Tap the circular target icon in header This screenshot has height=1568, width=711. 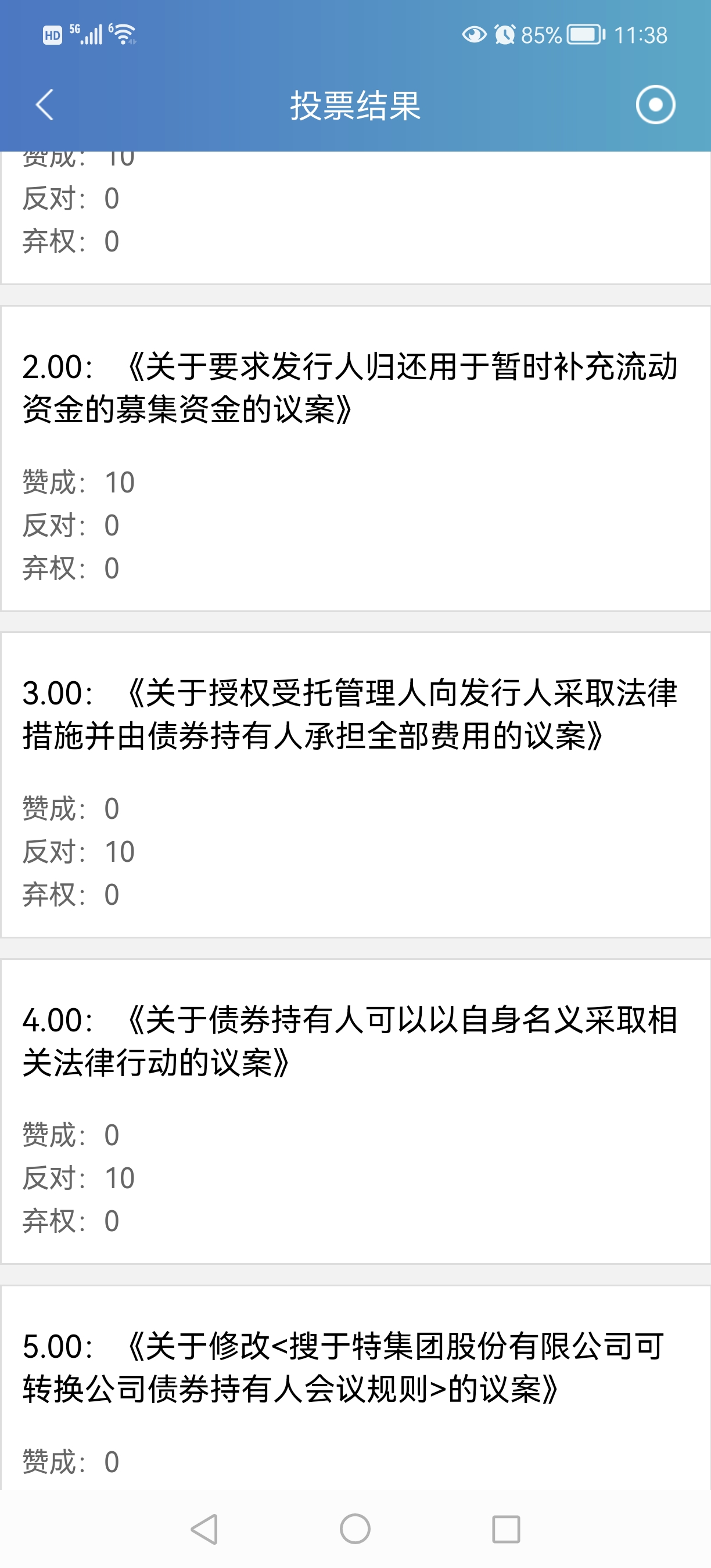click(x=655, y=105)
